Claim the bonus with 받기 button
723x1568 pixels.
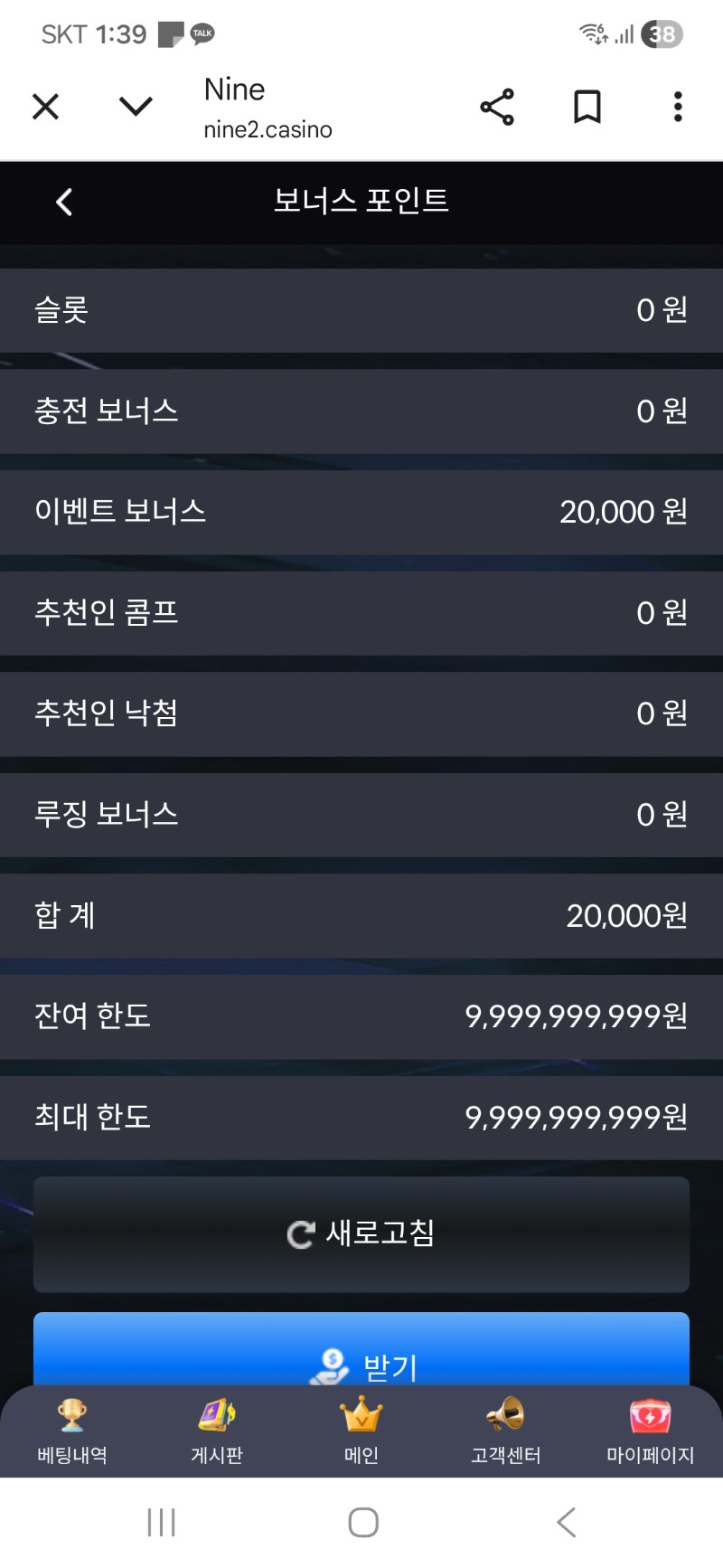[361, 1353]
